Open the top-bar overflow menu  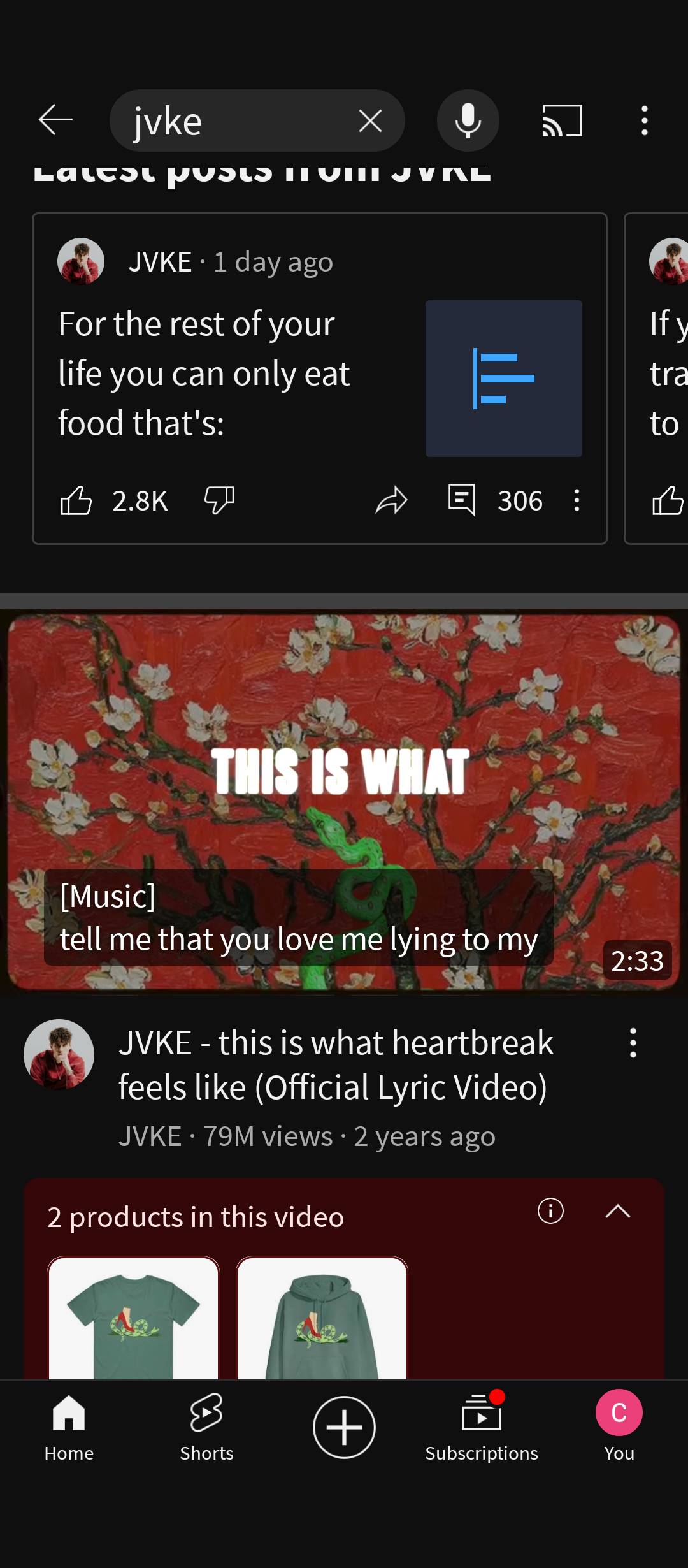(x=644, y=120)
